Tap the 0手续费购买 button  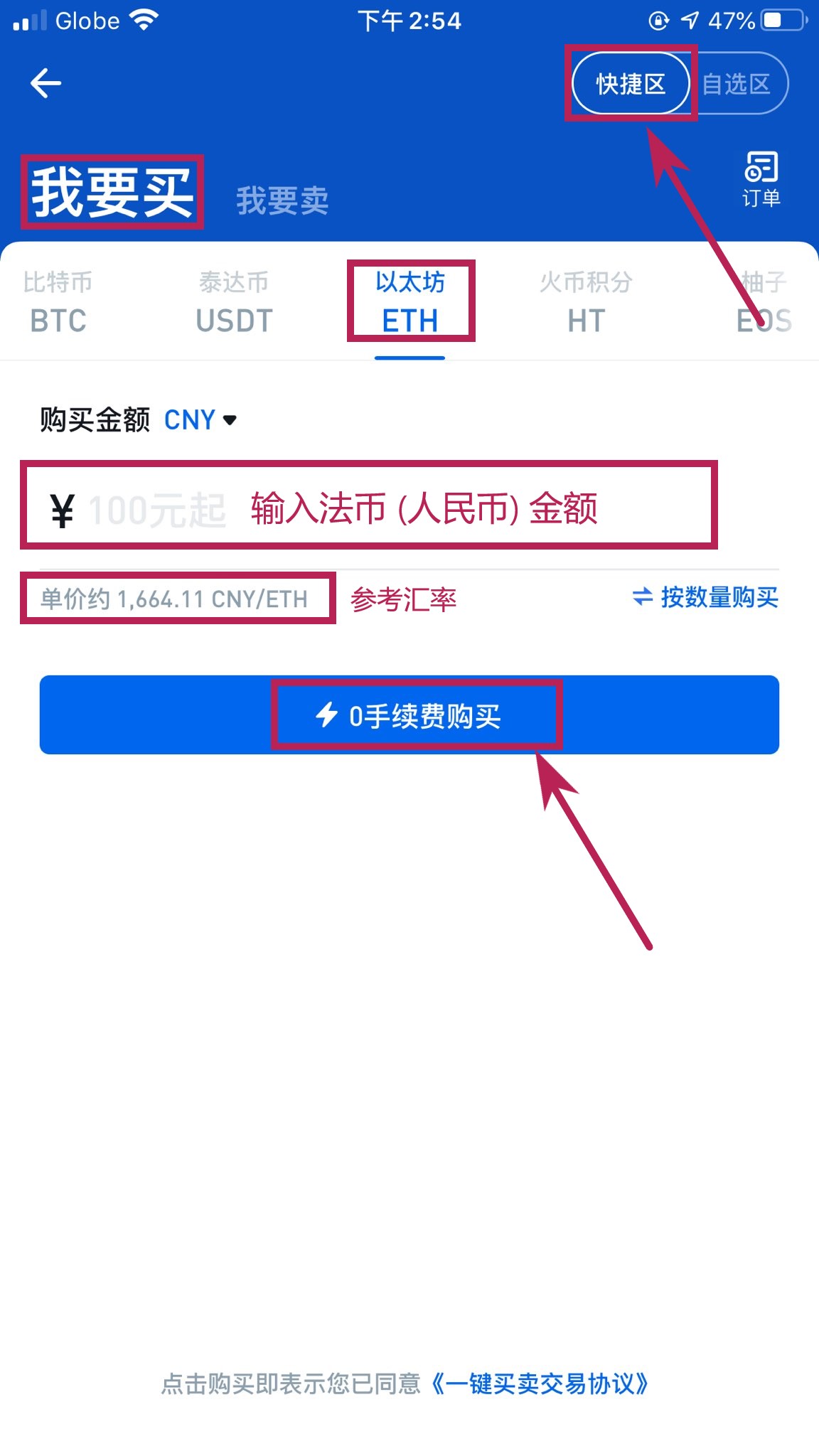409,715
